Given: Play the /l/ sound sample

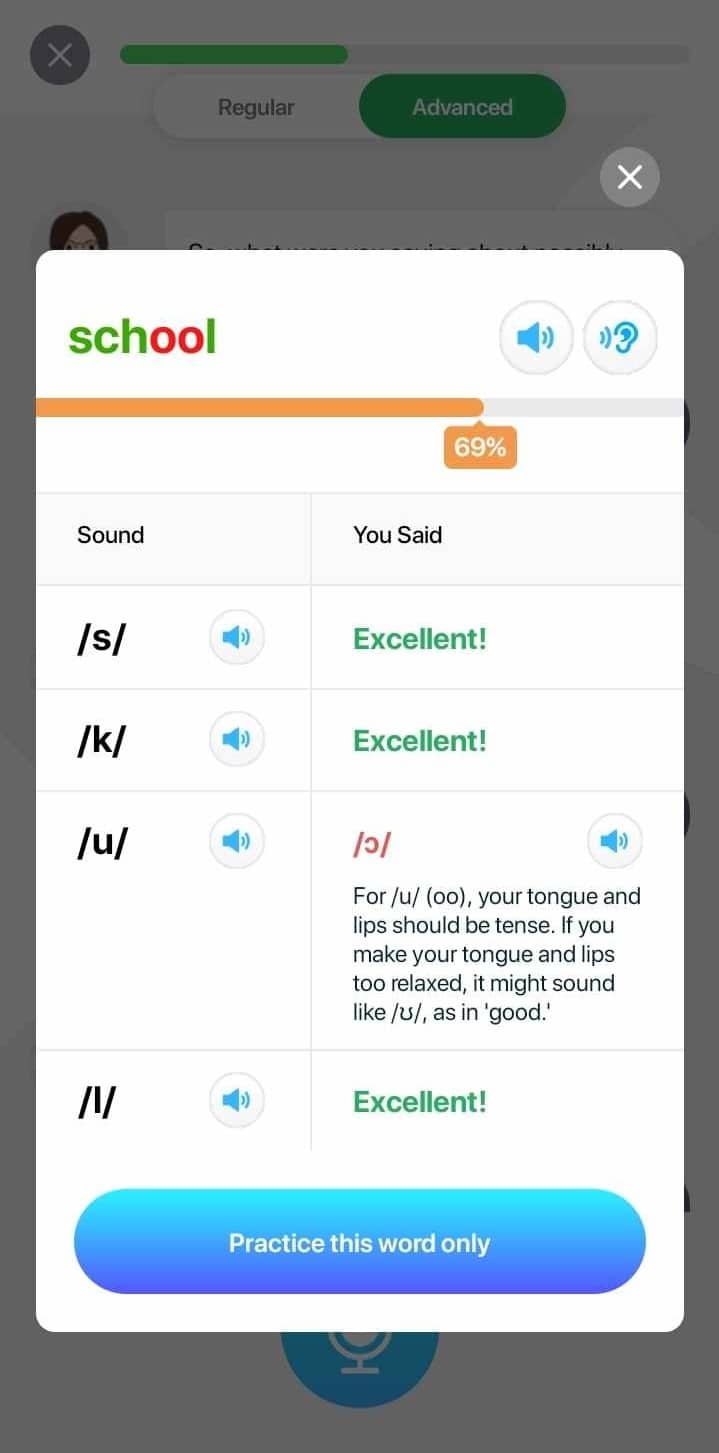Looking at the screenshot, I should (x=236, y=1100).
